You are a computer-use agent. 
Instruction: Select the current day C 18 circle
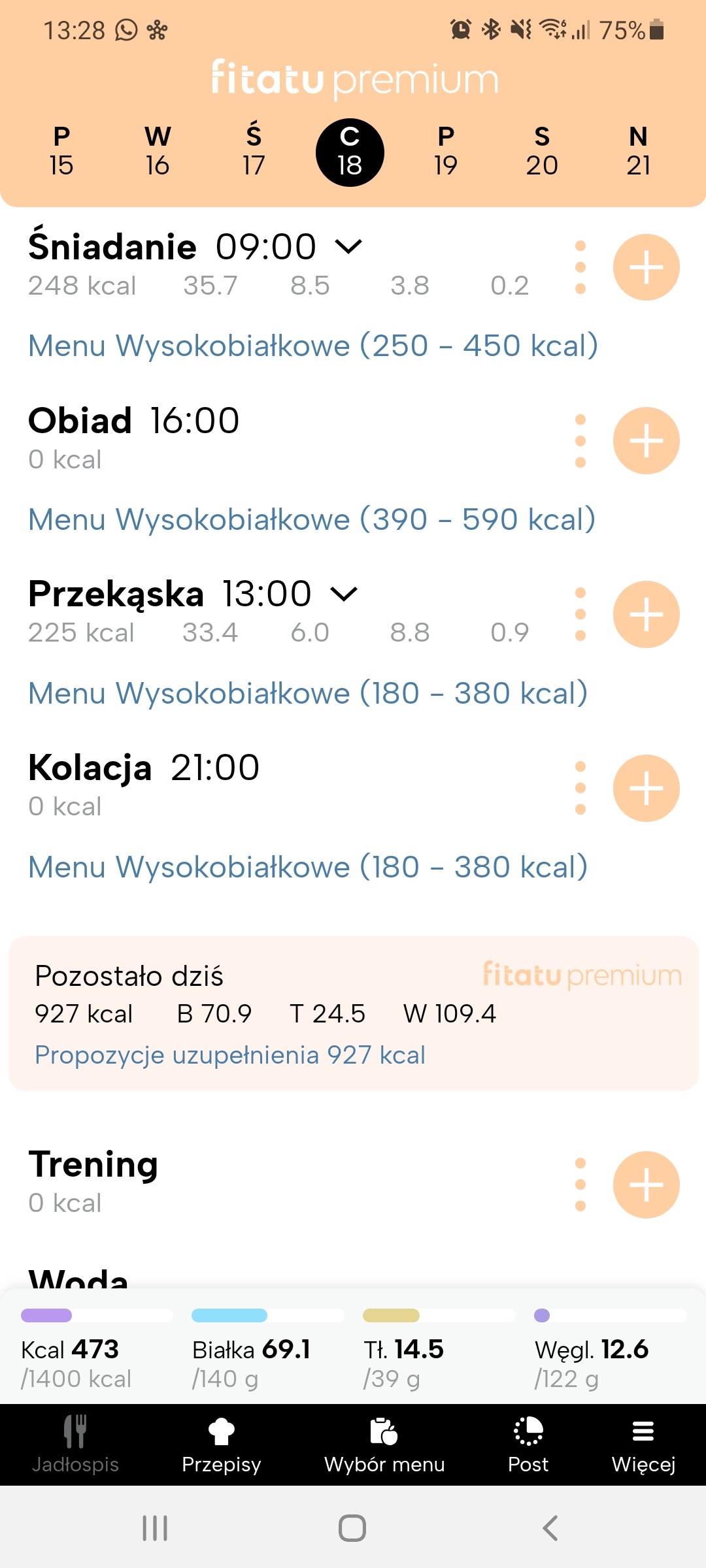pyautogui.click(x=350, y=150)
